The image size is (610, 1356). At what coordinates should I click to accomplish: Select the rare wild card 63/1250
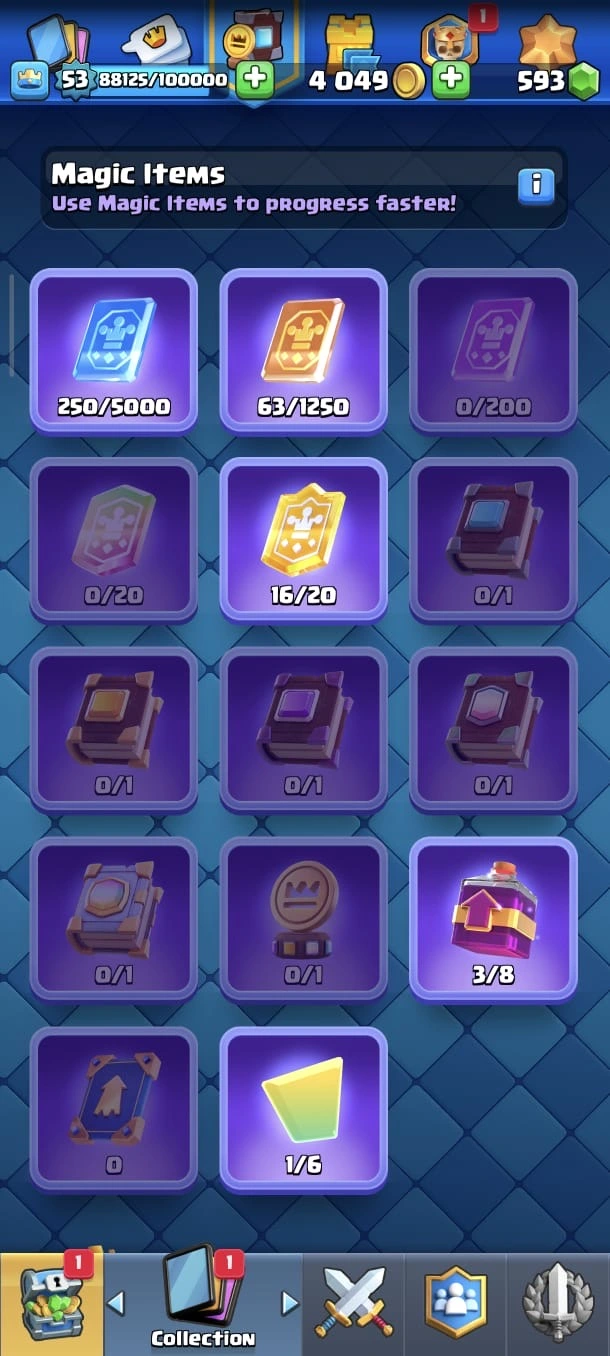point(303,350)
